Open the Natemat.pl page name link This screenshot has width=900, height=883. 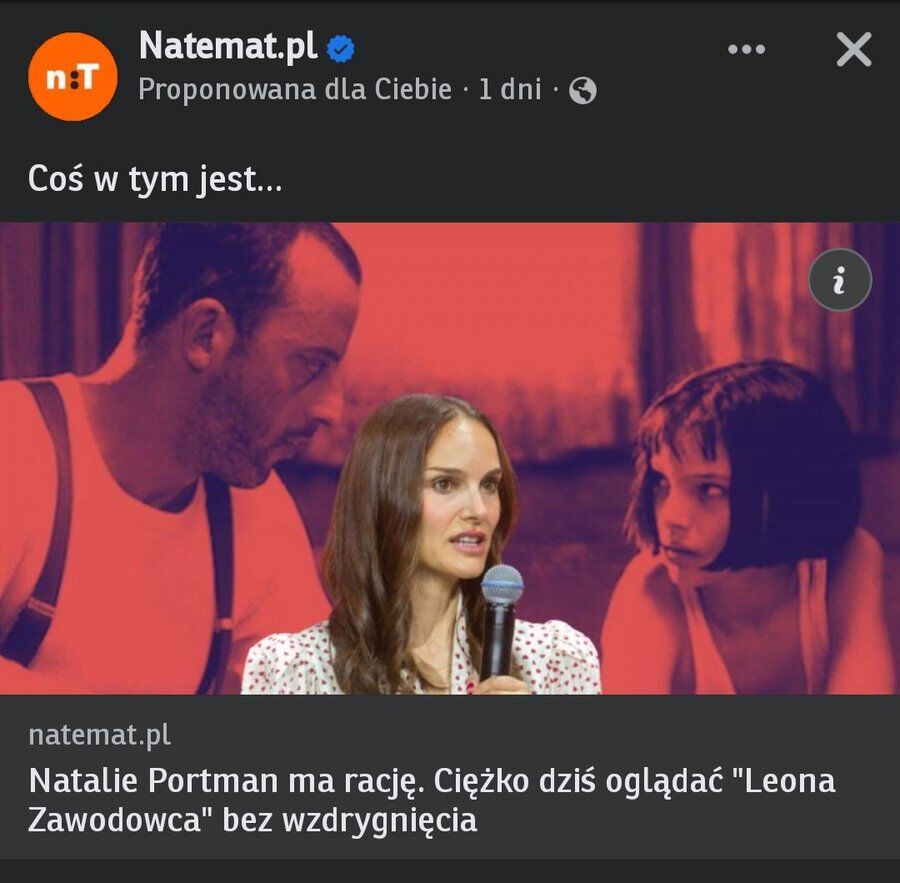pos(227,46)
